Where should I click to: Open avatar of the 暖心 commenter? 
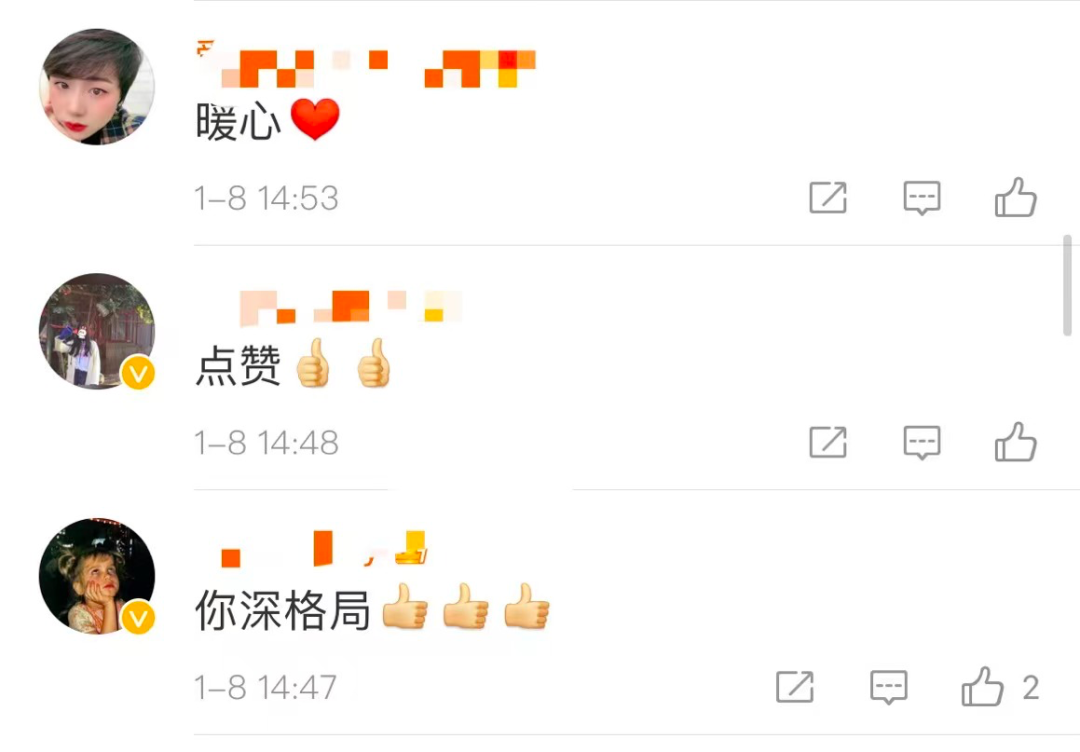coord(96,87)
